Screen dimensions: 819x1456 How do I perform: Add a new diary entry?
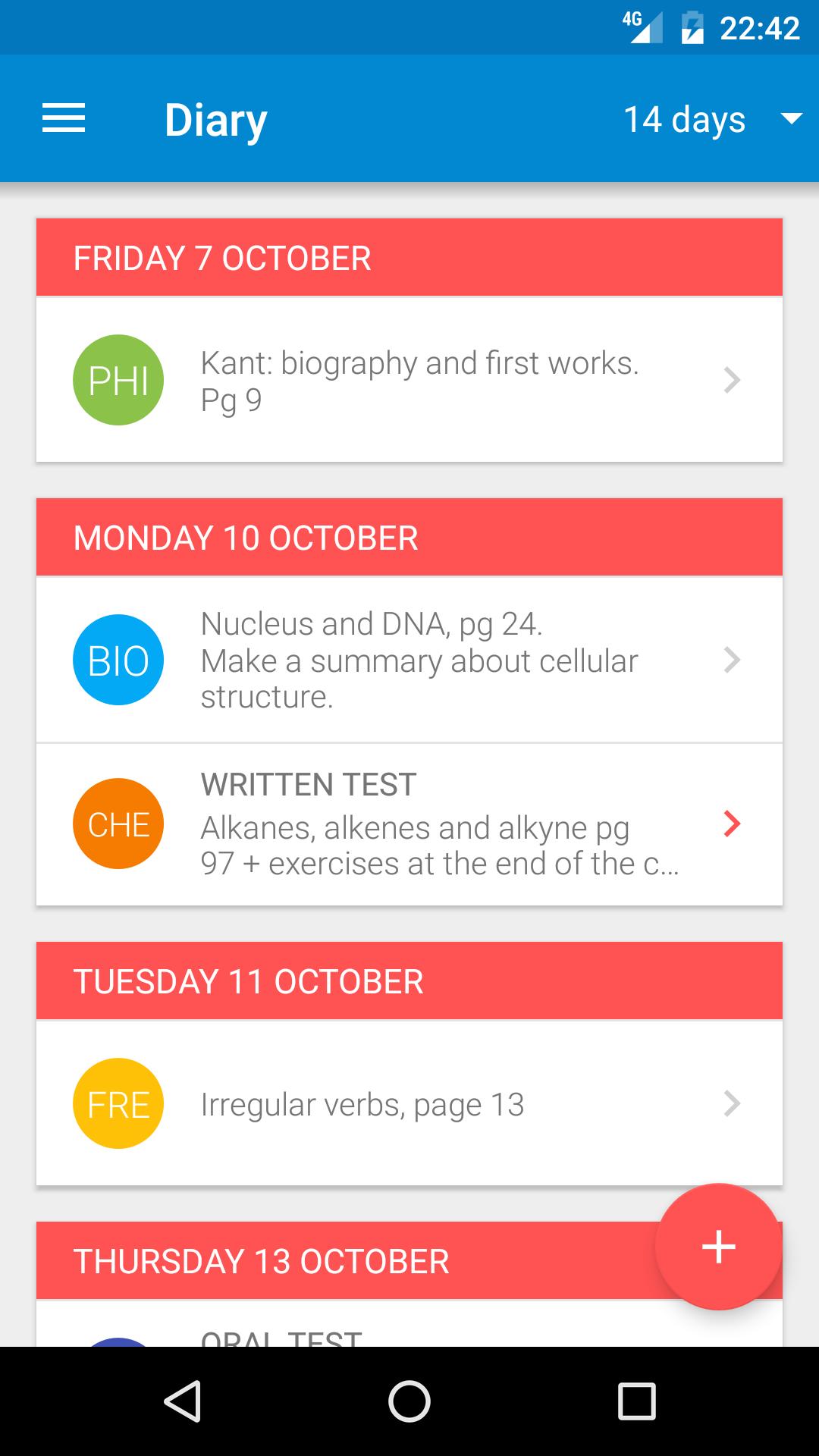tap(718, 1247)
